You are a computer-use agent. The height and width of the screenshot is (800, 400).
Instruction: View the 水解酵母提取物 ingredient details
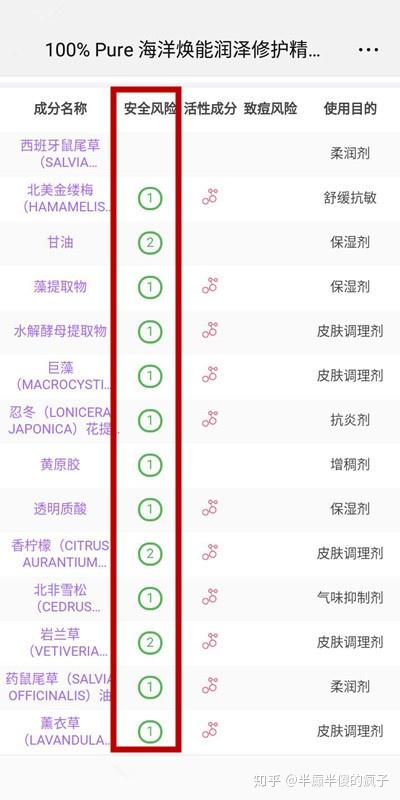pyautogui.click(x=60, y=331)
